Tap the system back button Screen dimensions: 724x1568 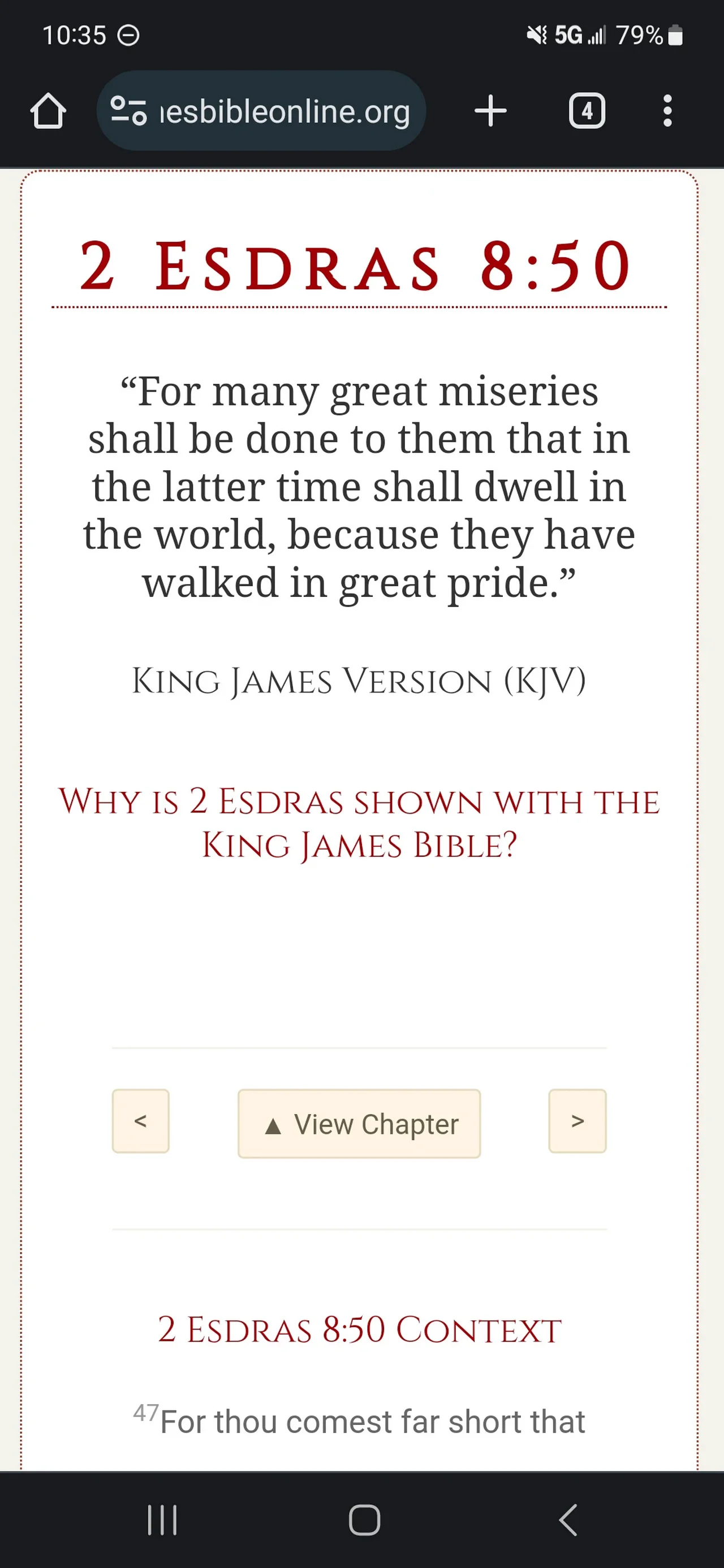pyautogui.click(x=567, y=1520)
